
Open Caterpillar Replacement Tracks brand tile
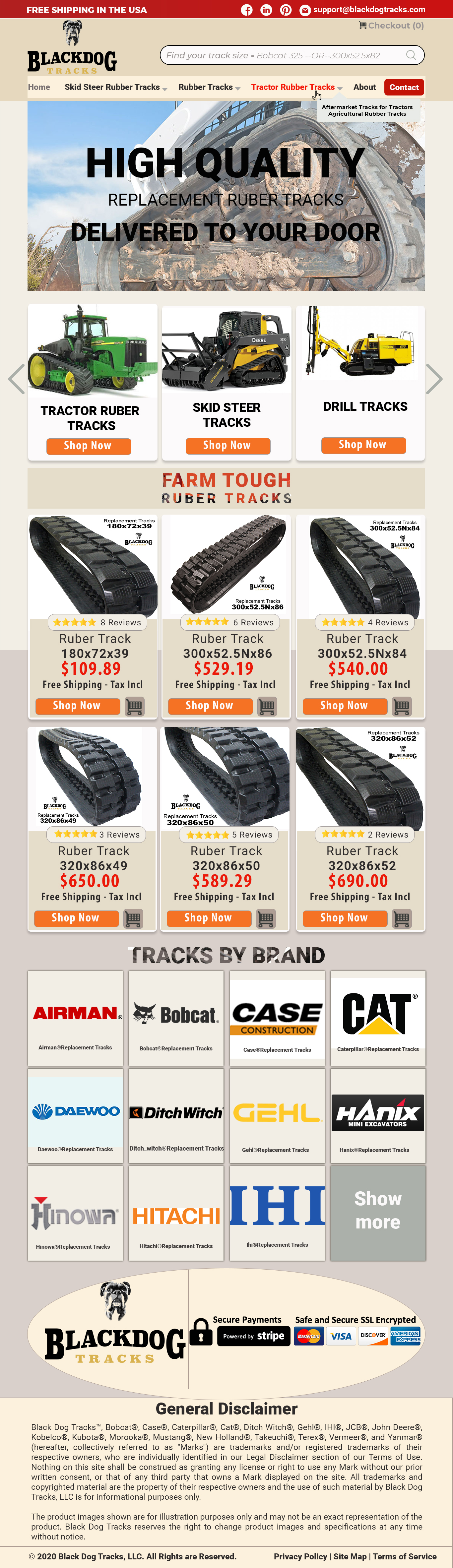[377, 1018]
